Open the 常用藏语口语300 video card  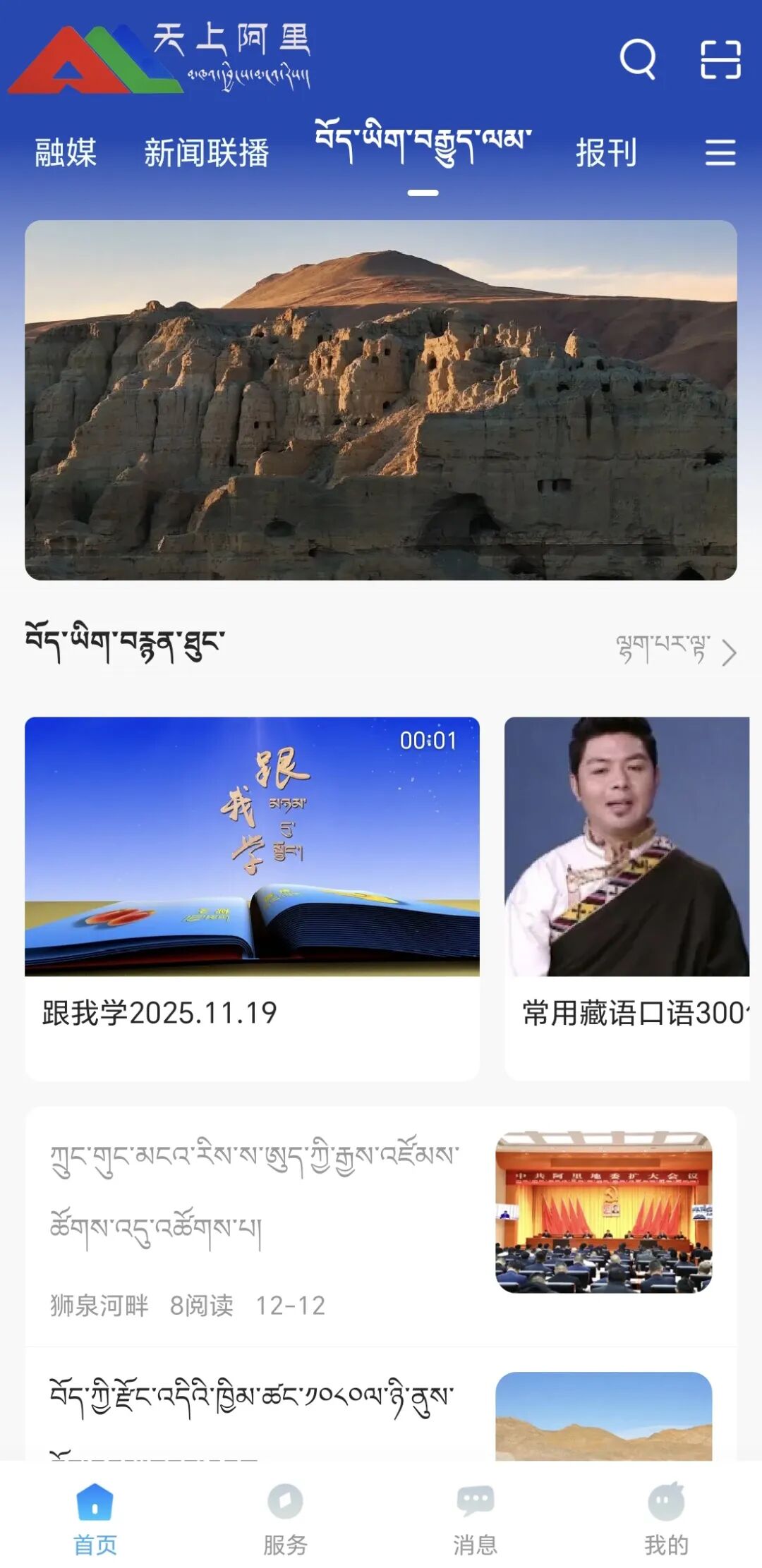point(627,896)
